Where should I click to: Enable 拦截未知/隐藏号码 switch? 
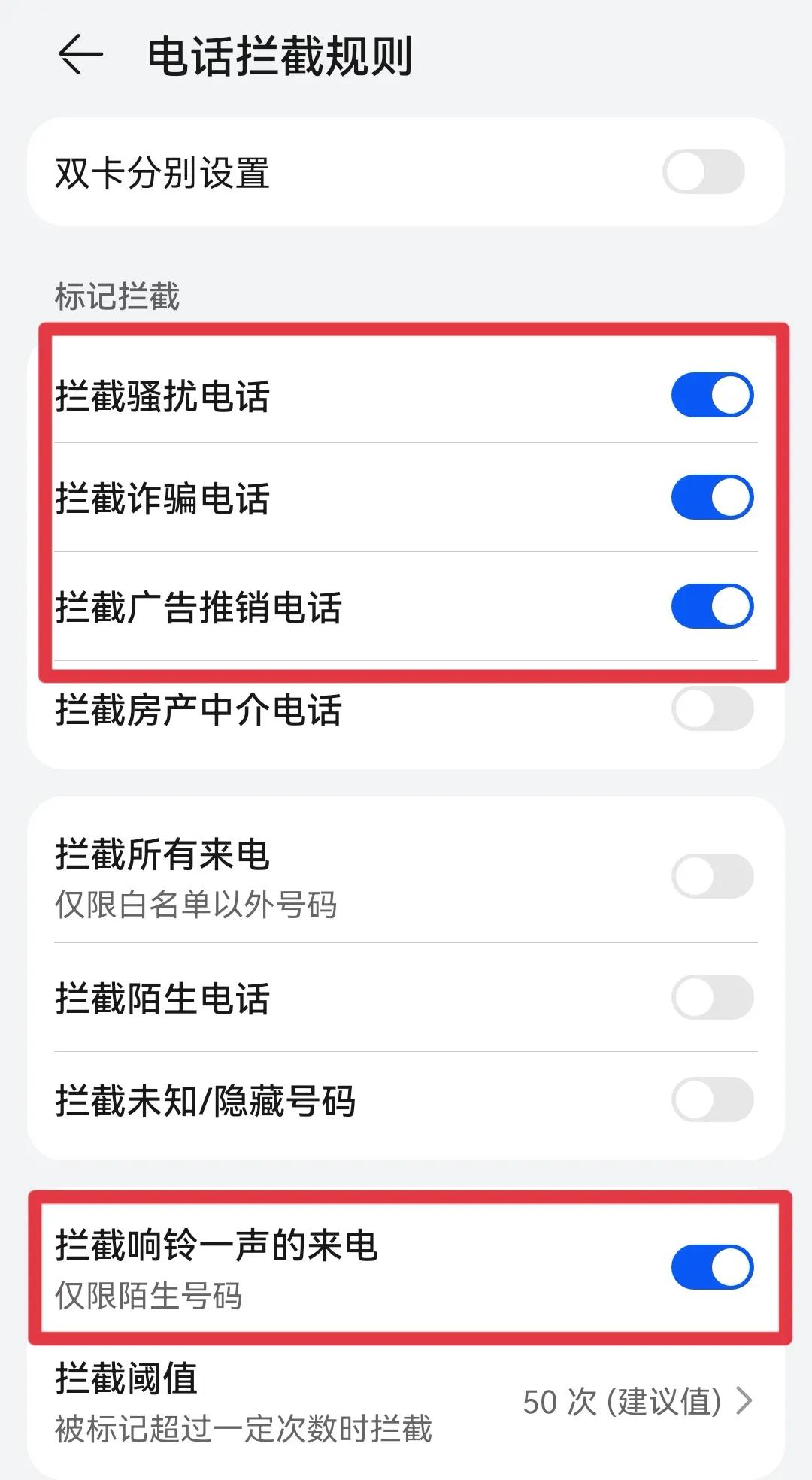pyautogui.click(x=712, y=1099)
